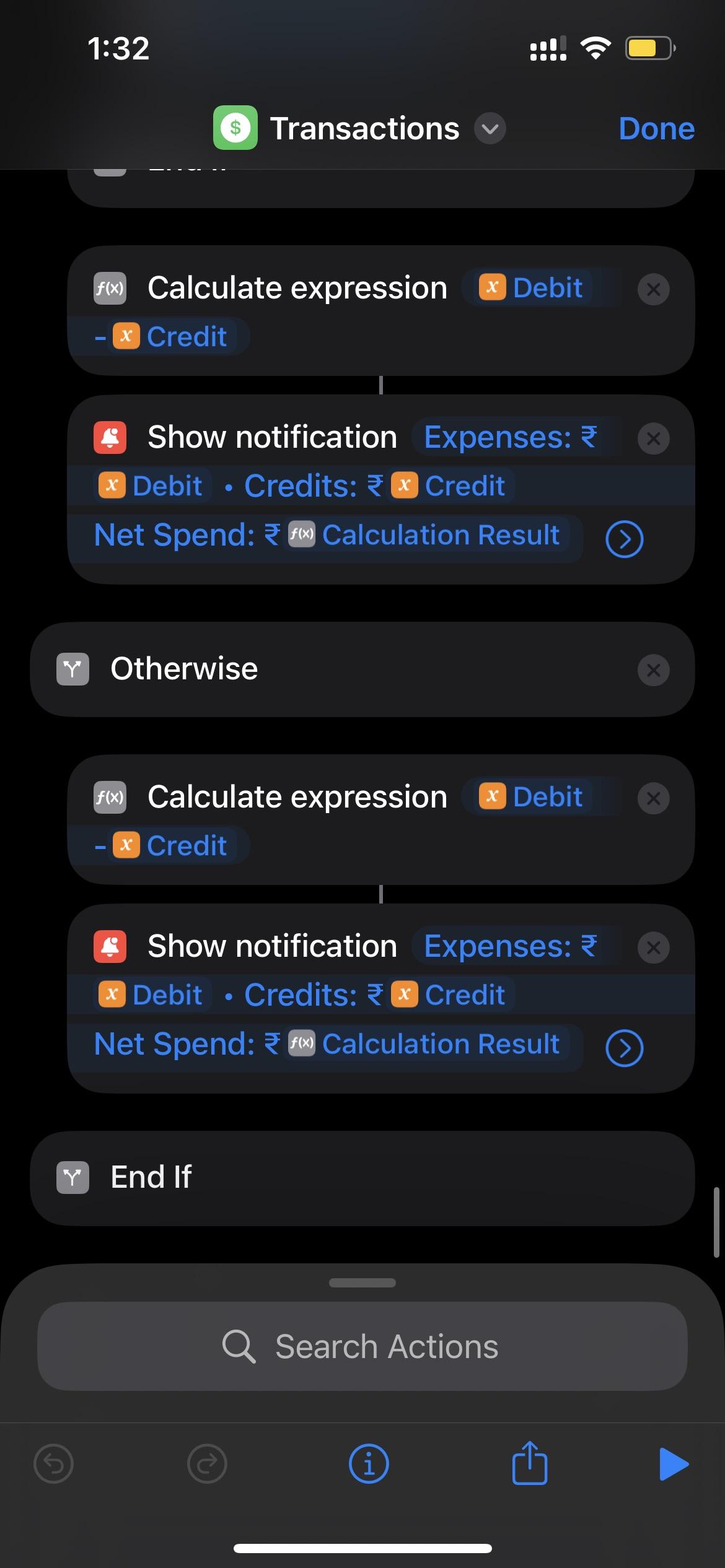Redo the last change
This screenshot has height=1568, width=725.
pyautogui.click(x=207, y=1464)
